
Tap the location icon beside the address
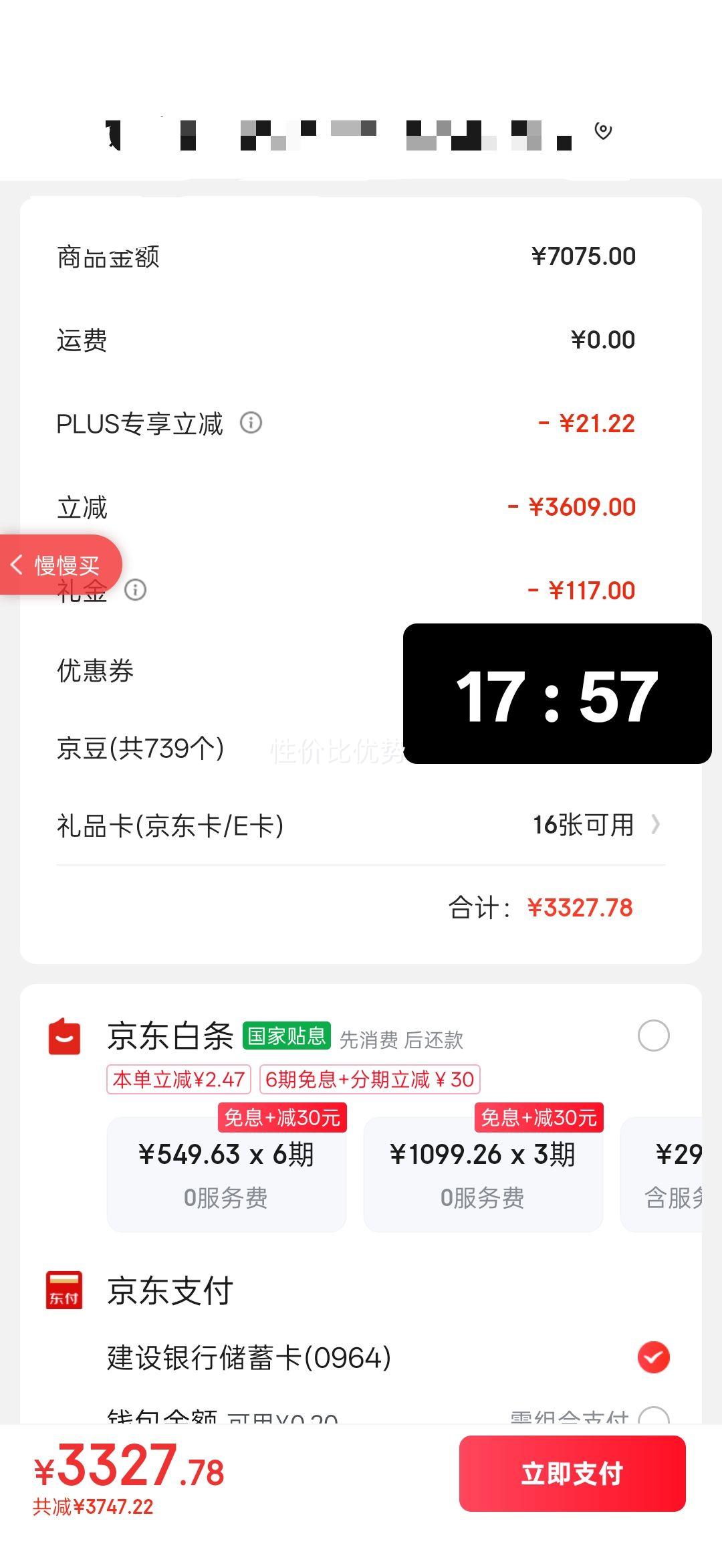click(x=603, y=131)
